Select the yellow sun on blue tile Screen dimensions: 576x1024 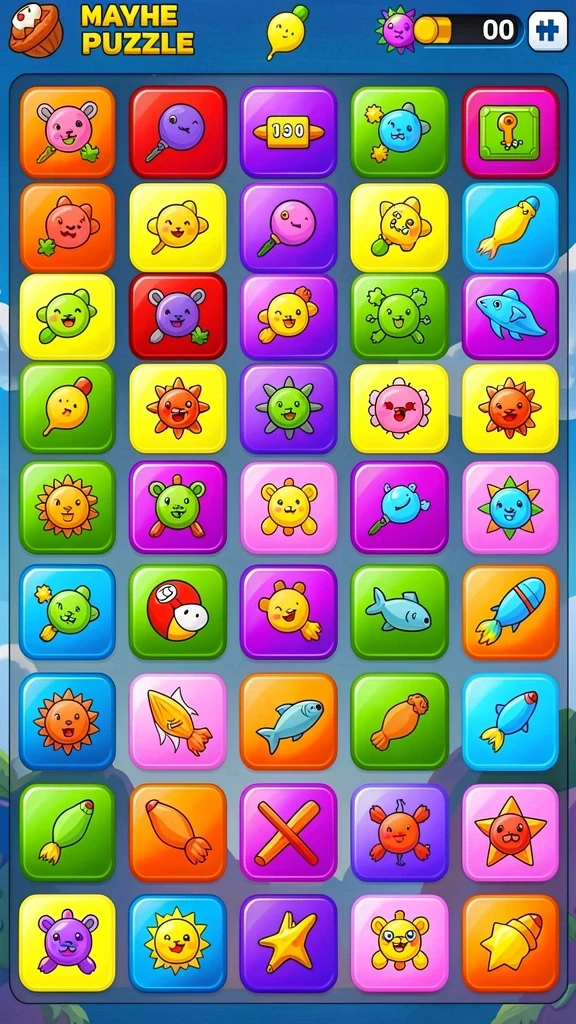point(178,943)
